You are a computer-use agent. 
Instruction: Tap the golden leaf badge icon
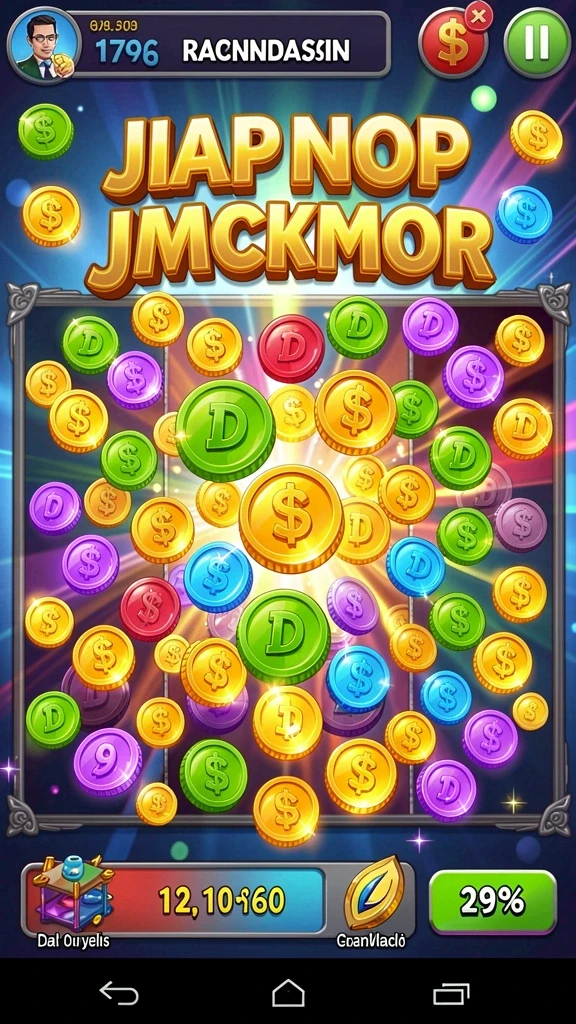pyautogui.click(x=375, y=893)
